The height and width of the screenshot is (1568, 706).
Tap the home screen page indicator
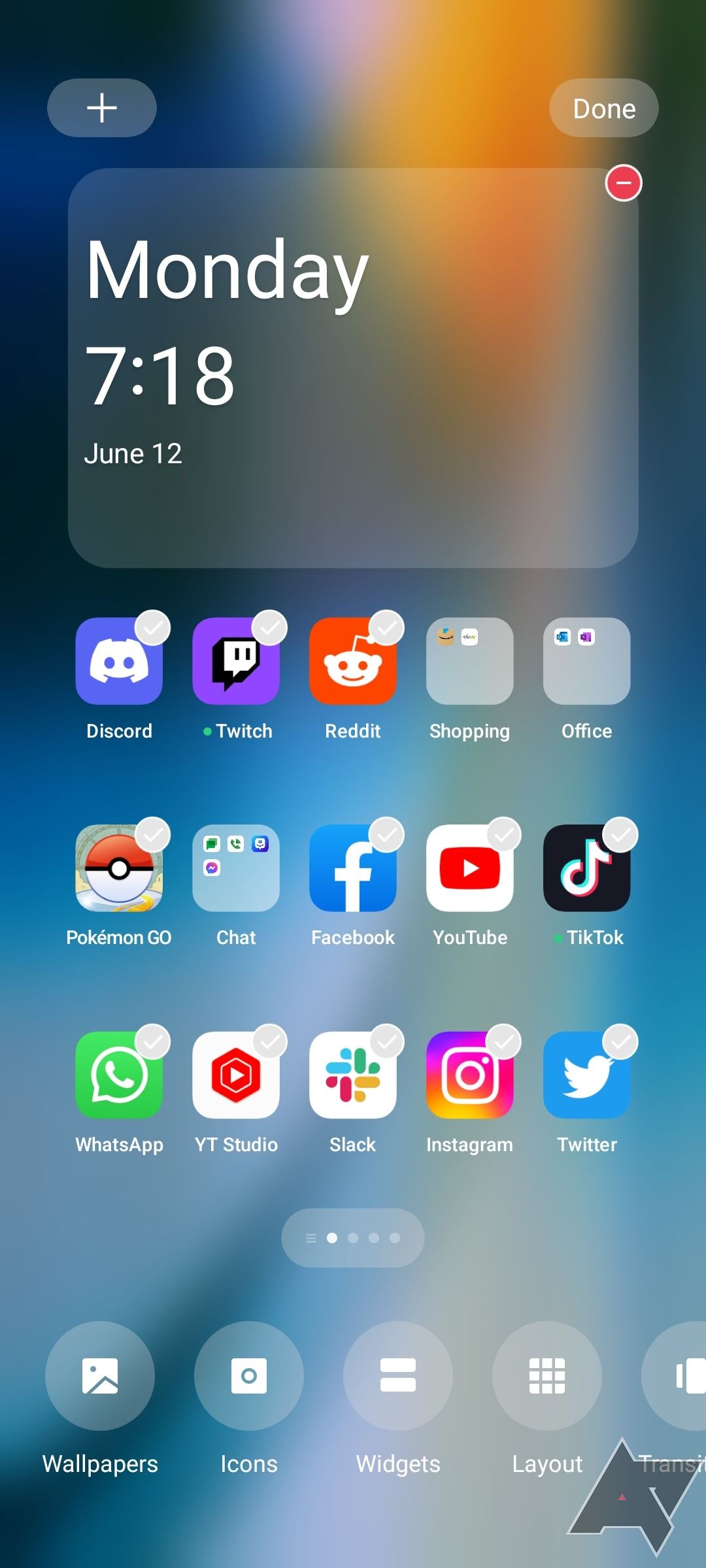[x=353, y=1238]
